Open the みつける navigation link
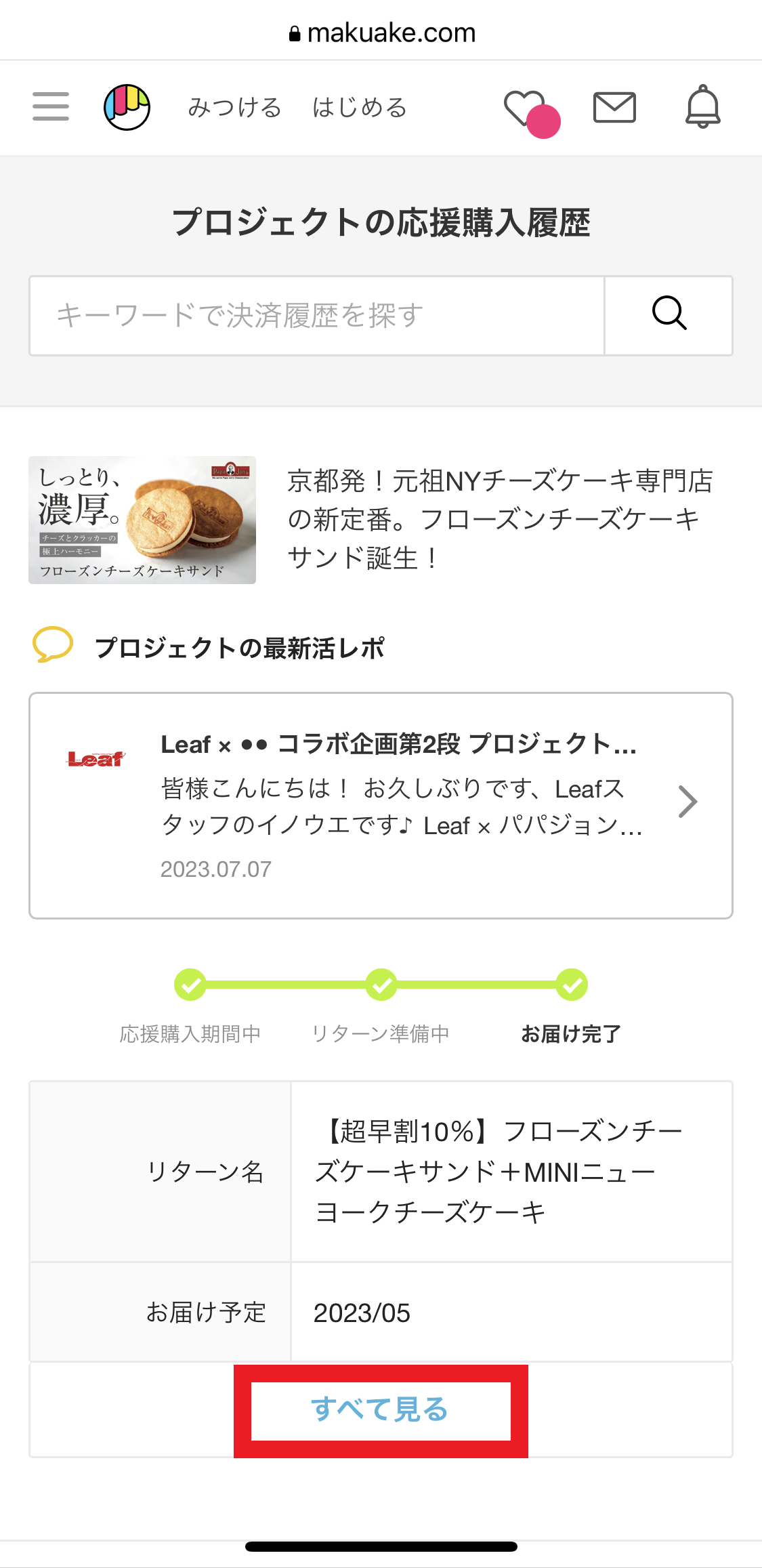The height and width of the screenshot is (1568, 762). coord(234,108)
